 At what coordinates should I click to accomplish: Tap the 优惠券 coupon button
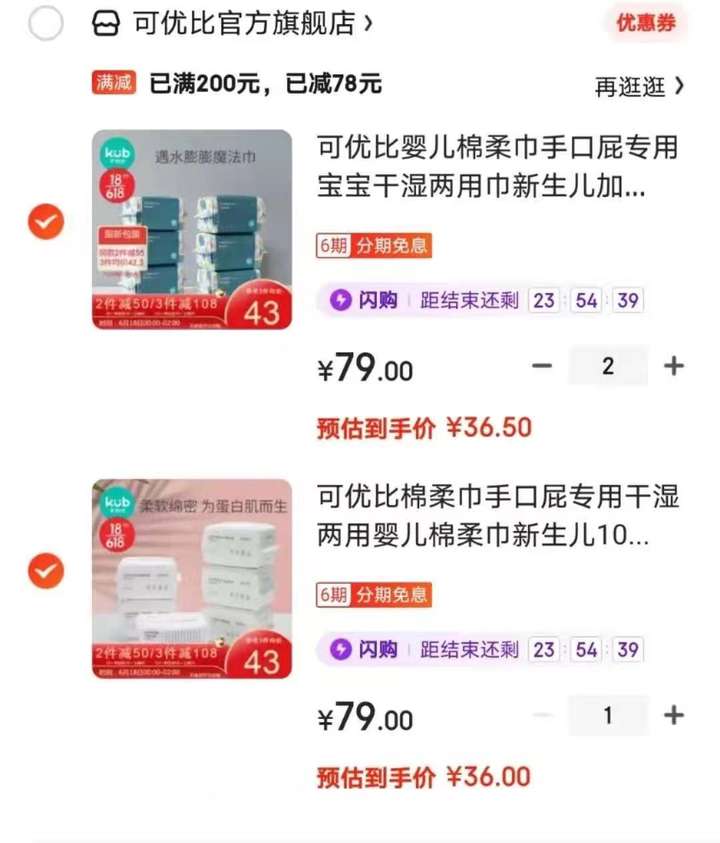click(645, 23)
